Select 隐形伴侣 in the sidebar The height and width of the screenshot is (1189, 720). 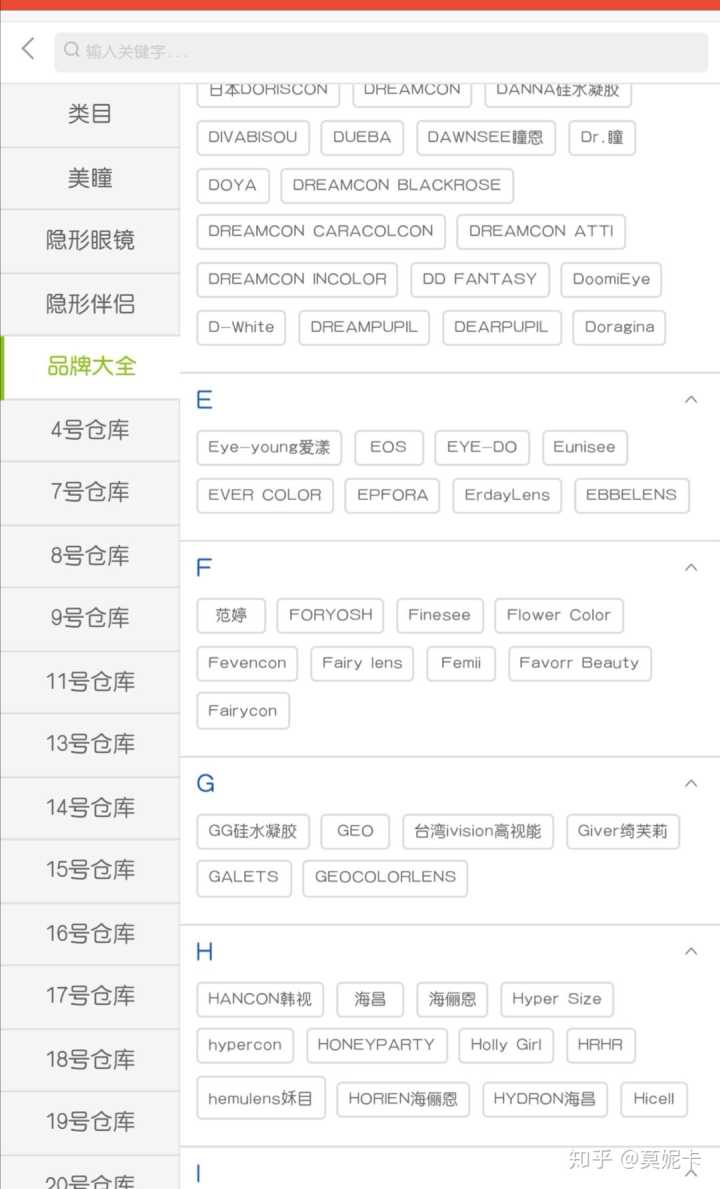point(90,304)
